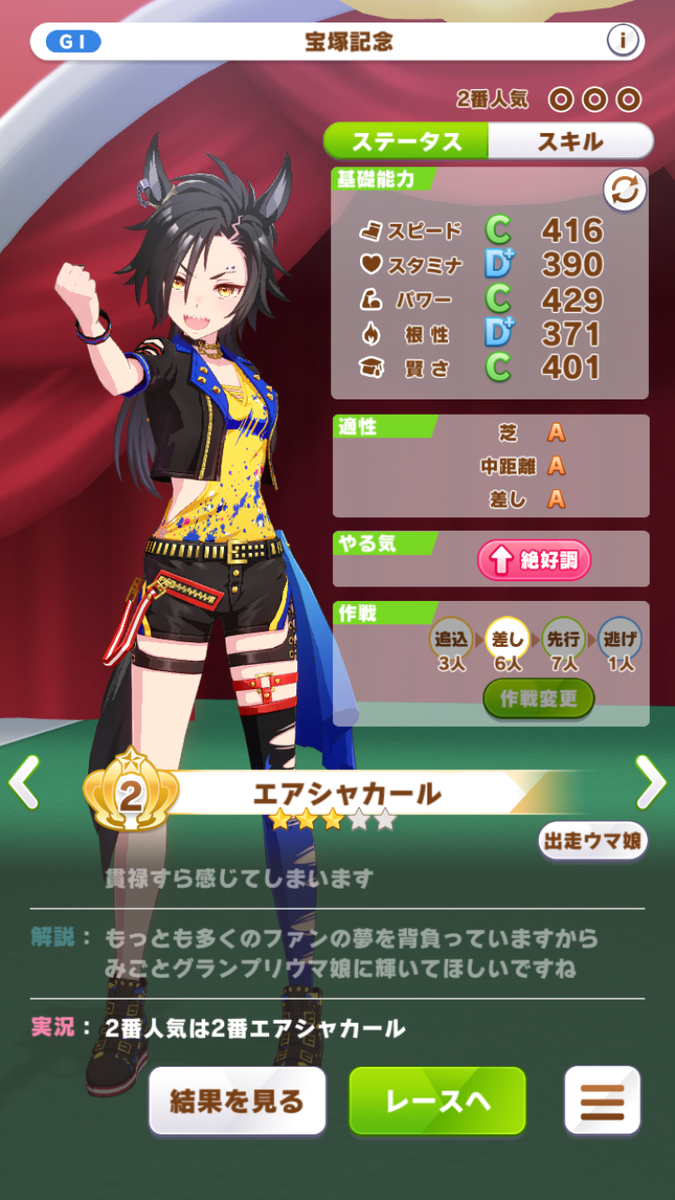Switch to the スキル tab
Viewport: 675px width, 1200px height.
click(x=570, y=142)
